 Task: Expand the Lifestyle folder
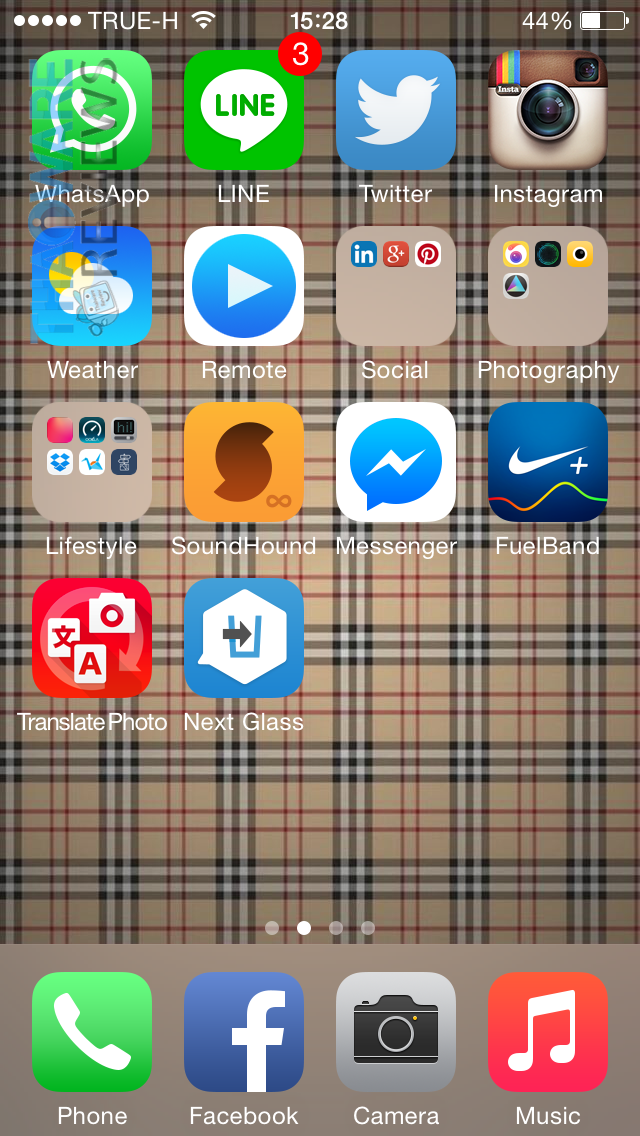click(x=92, y=462)
